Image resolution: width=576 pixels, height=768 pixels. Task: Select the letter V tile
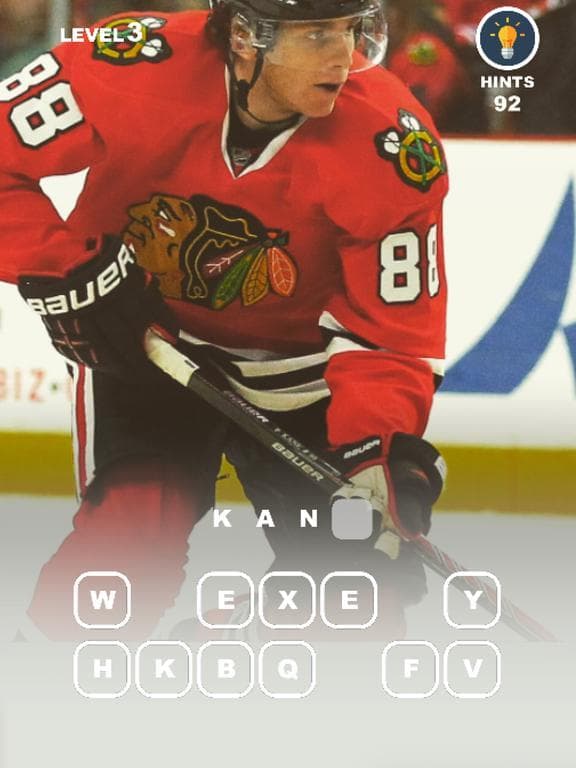(x=472, y=669)
